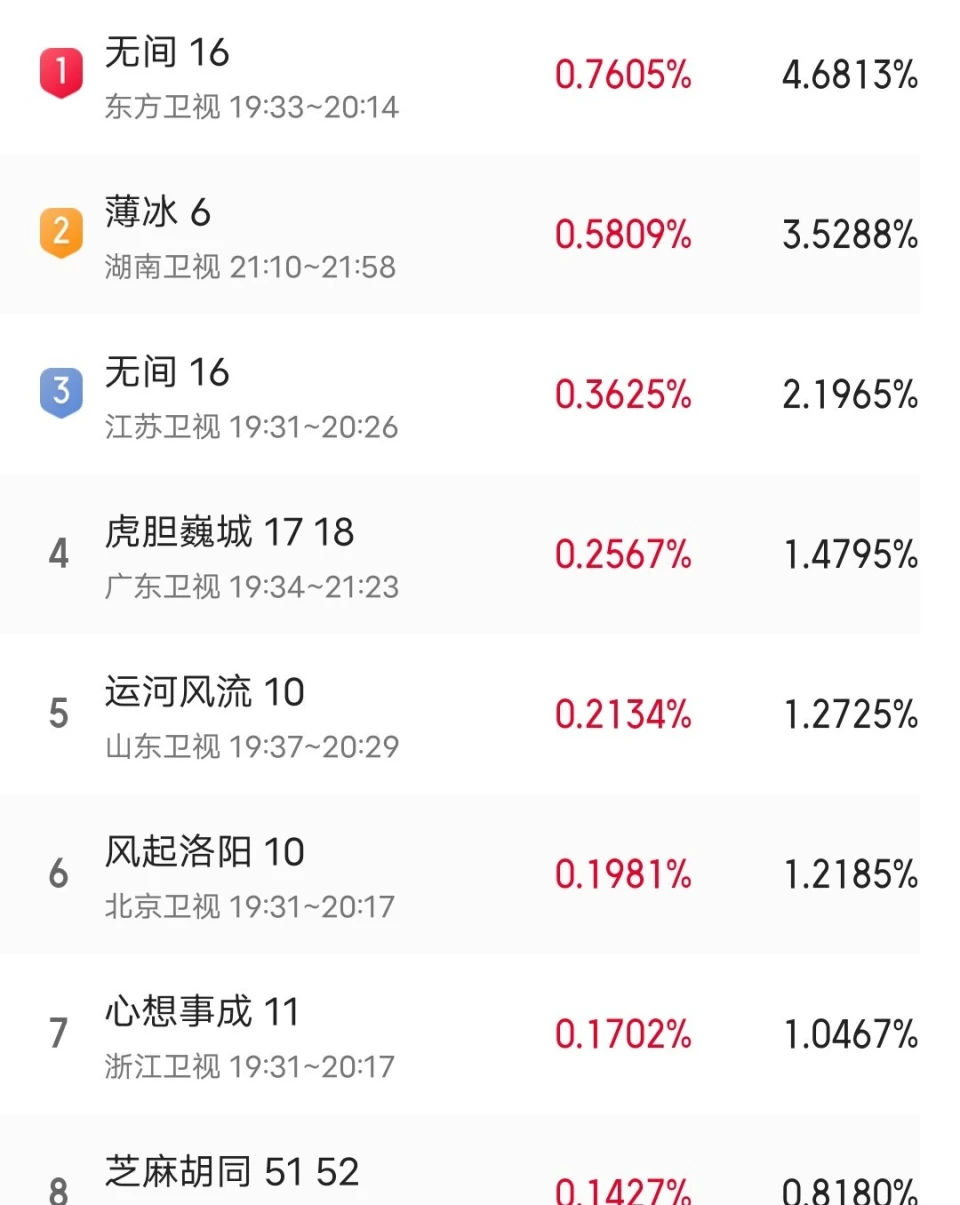Screen dimensions: 960x1205
Task: View details for 薄冰 6
Action: click(158, 212)
